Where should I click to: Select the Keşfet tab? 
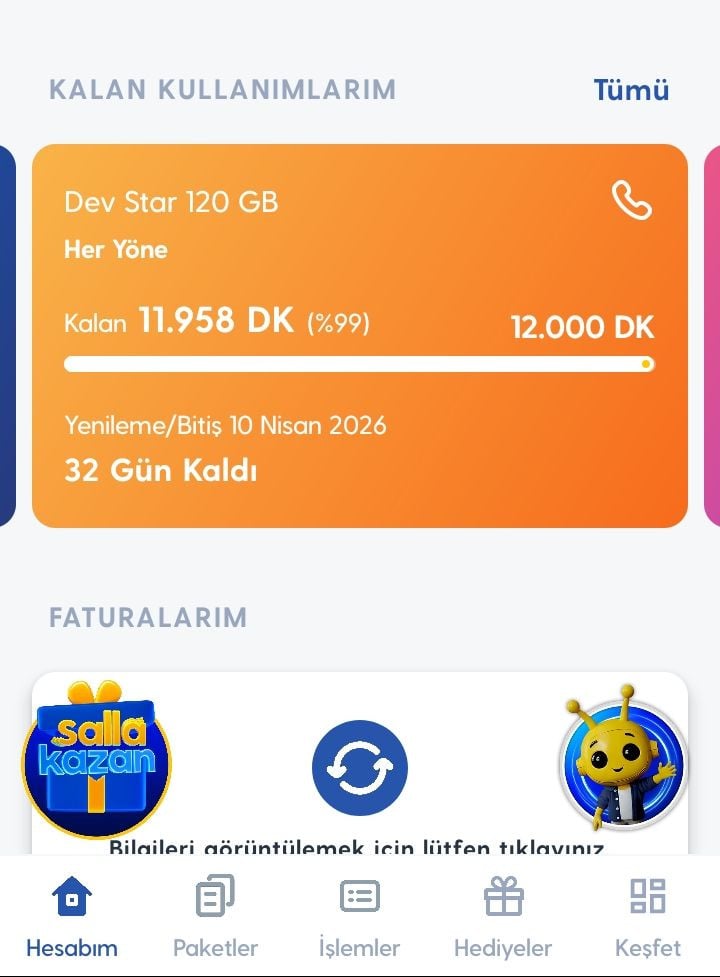[647, 917]
